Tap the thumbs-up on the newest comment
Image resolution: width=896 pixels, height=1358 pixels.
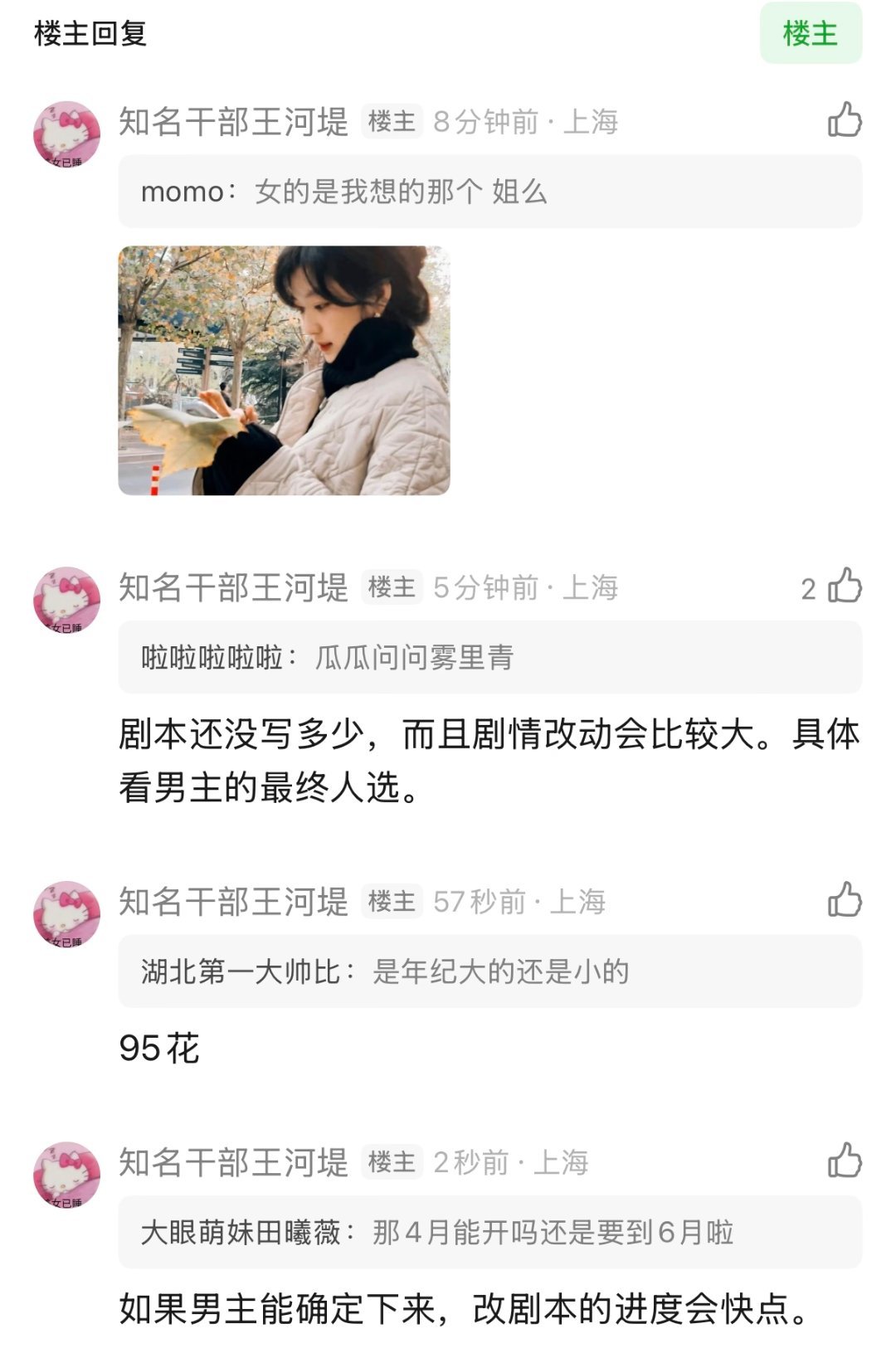(x=845, y=1161)
